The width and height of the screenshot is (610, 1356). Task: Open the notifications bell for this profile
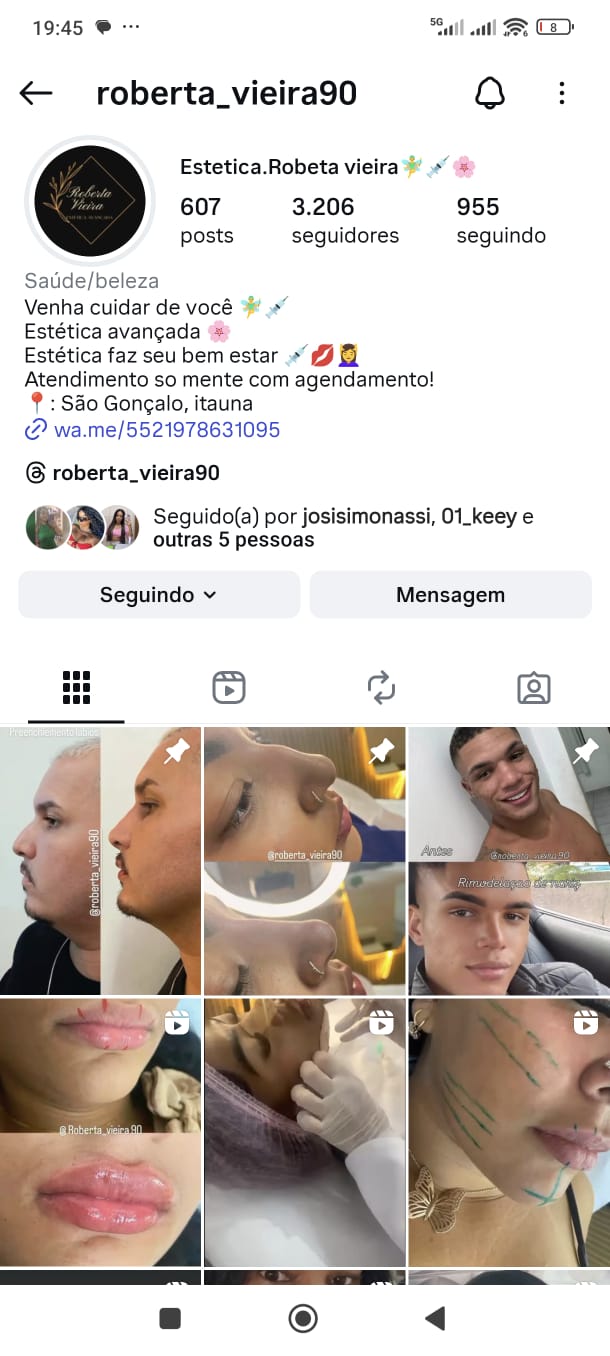pyautogui.click(x=489, y=93)
